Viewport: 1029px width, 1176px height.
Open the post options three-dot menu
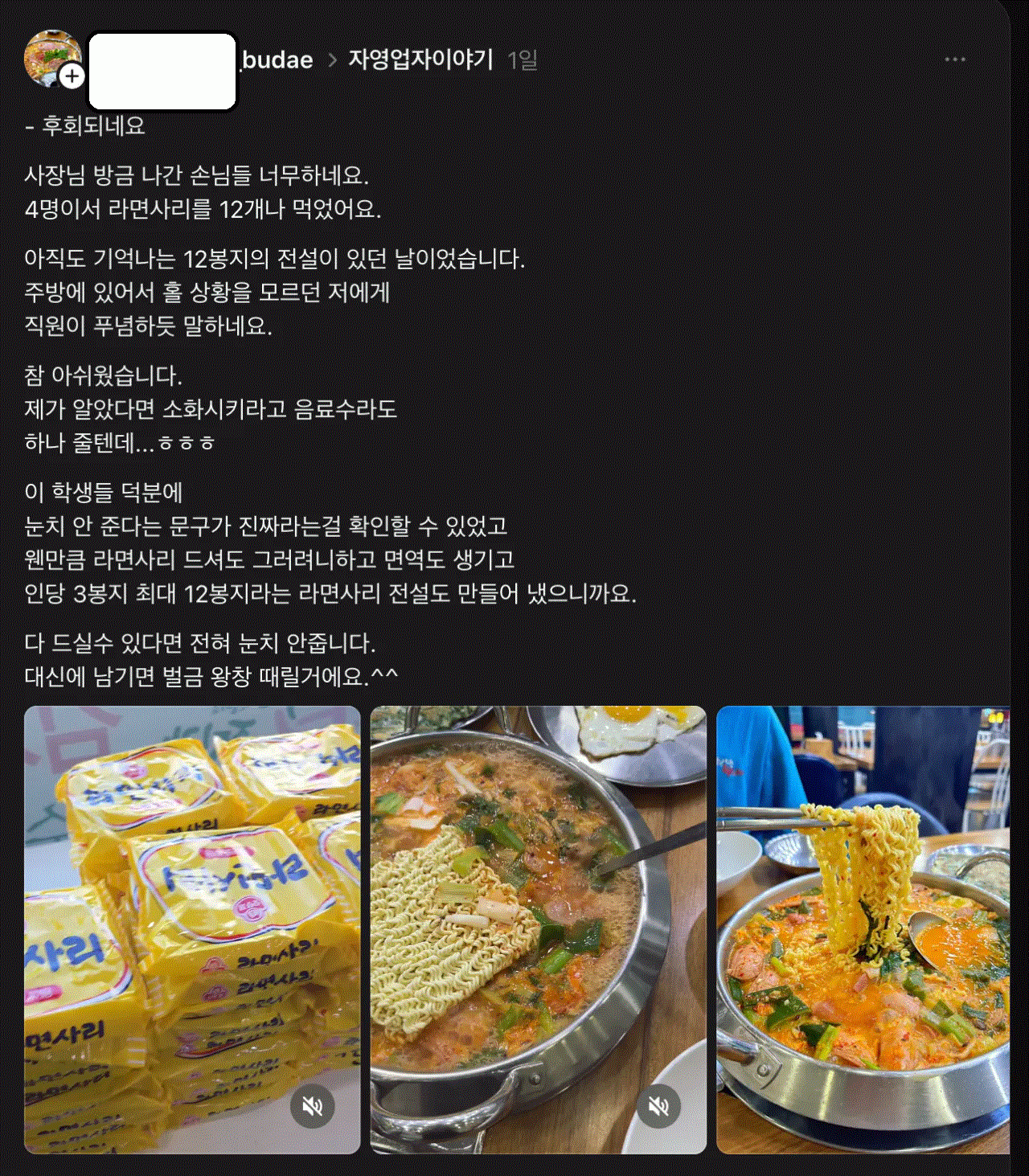tap(954, 58)
